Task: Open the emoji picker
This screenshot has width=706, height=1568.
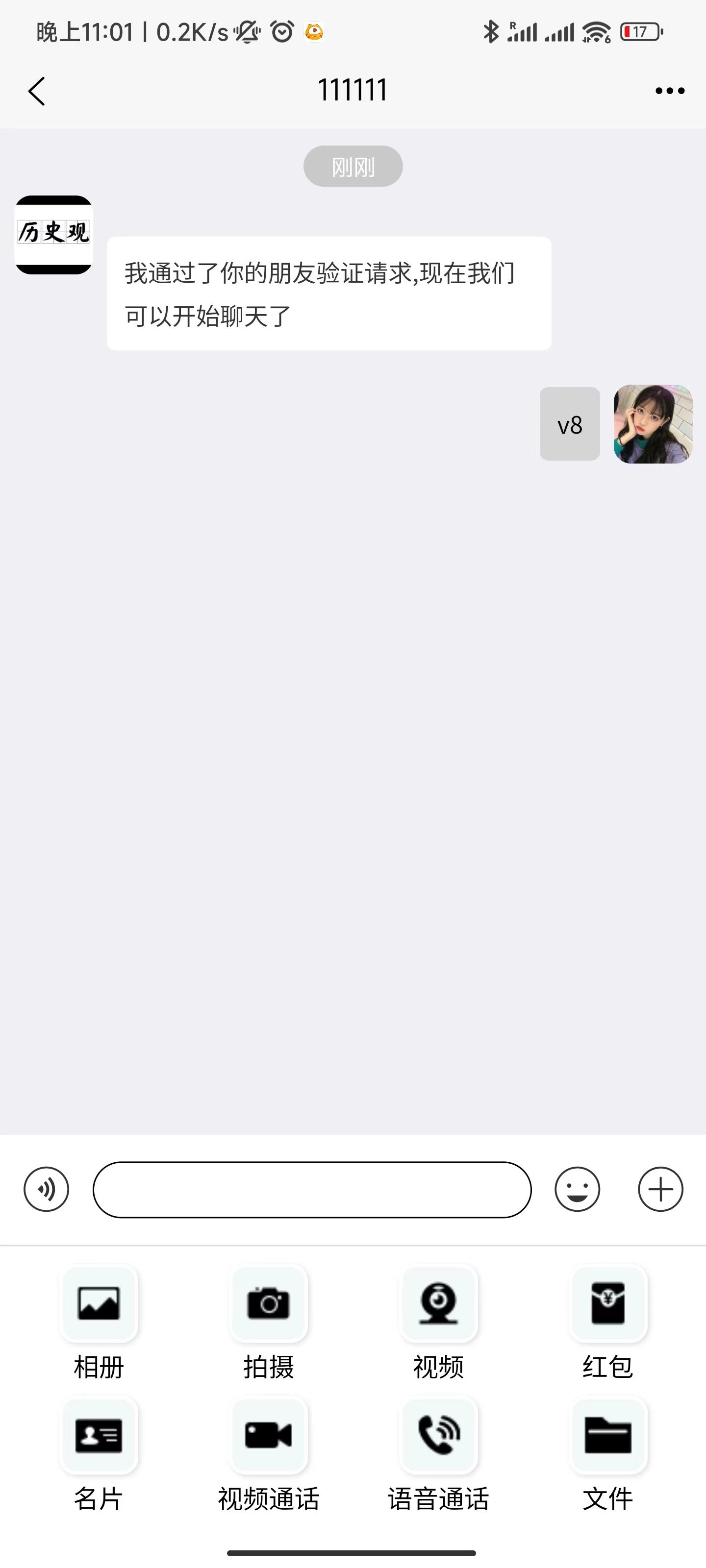Action: point(577,1189)
